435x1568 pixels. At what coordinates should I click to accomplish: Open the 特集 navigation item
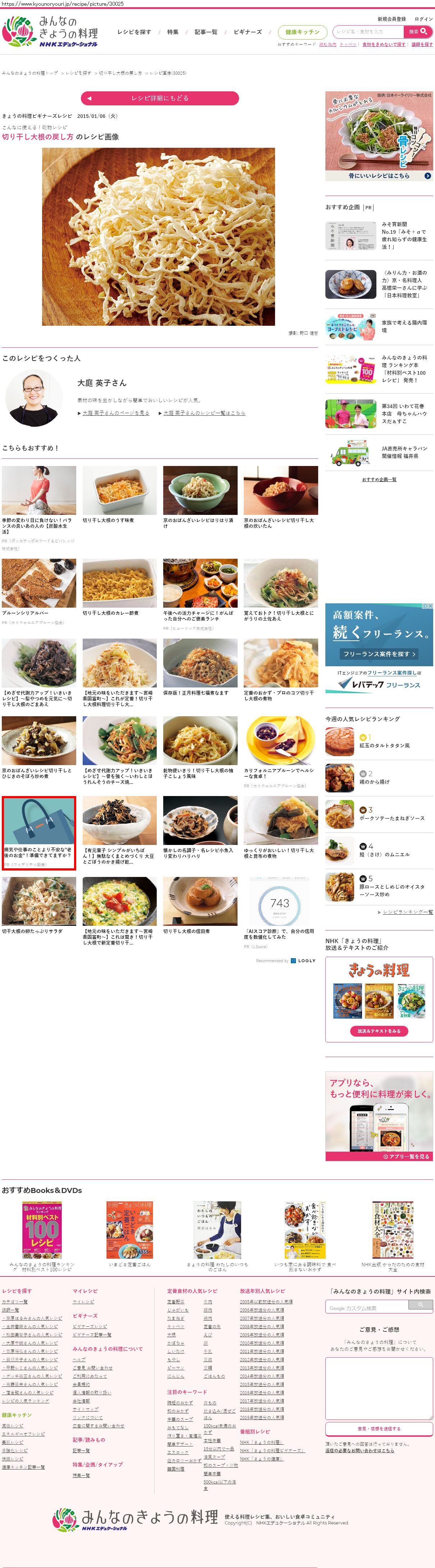point(173,32)
